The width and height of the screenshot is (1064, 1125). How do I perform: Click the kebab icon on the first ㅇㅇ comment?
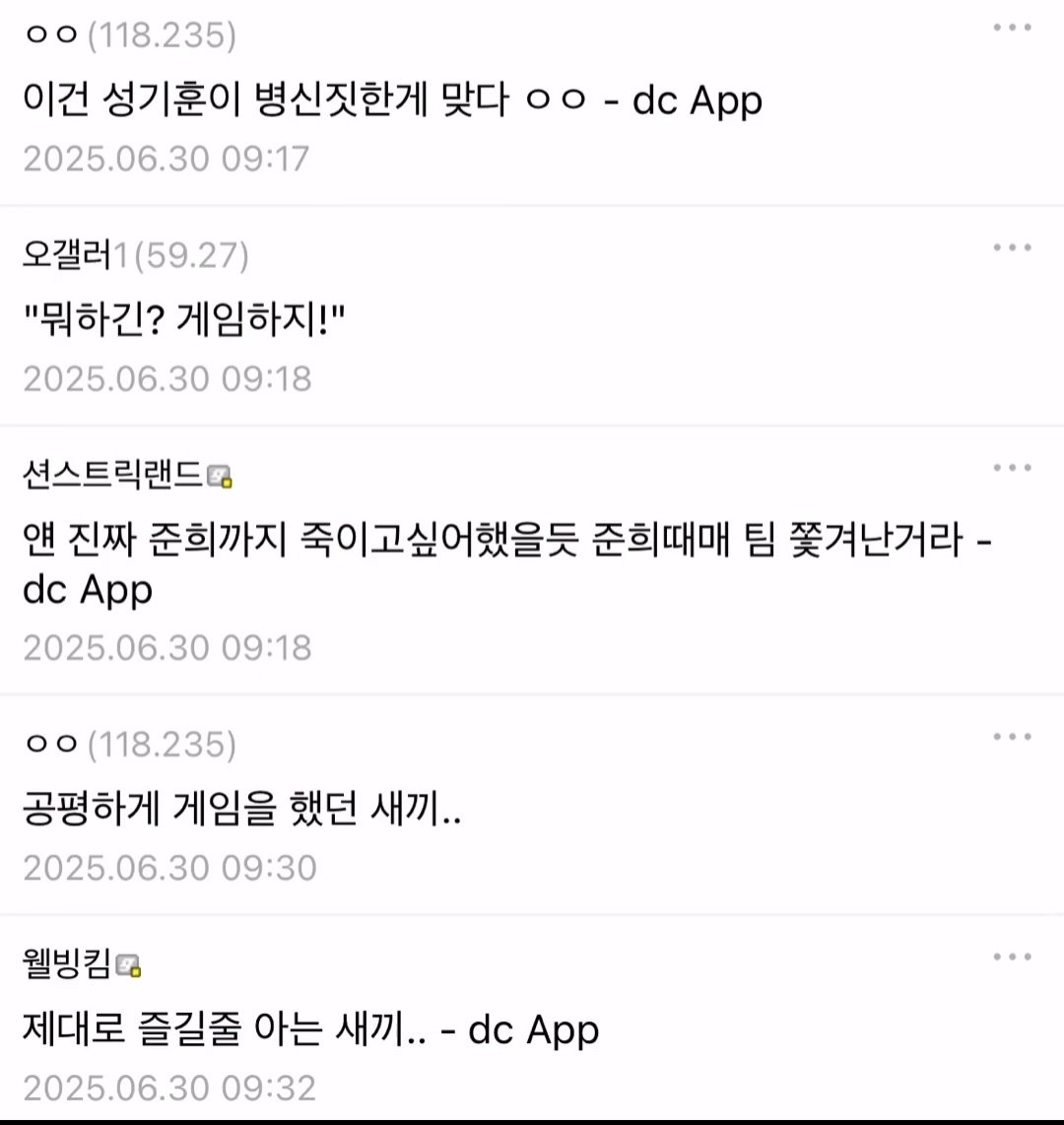1013,28
